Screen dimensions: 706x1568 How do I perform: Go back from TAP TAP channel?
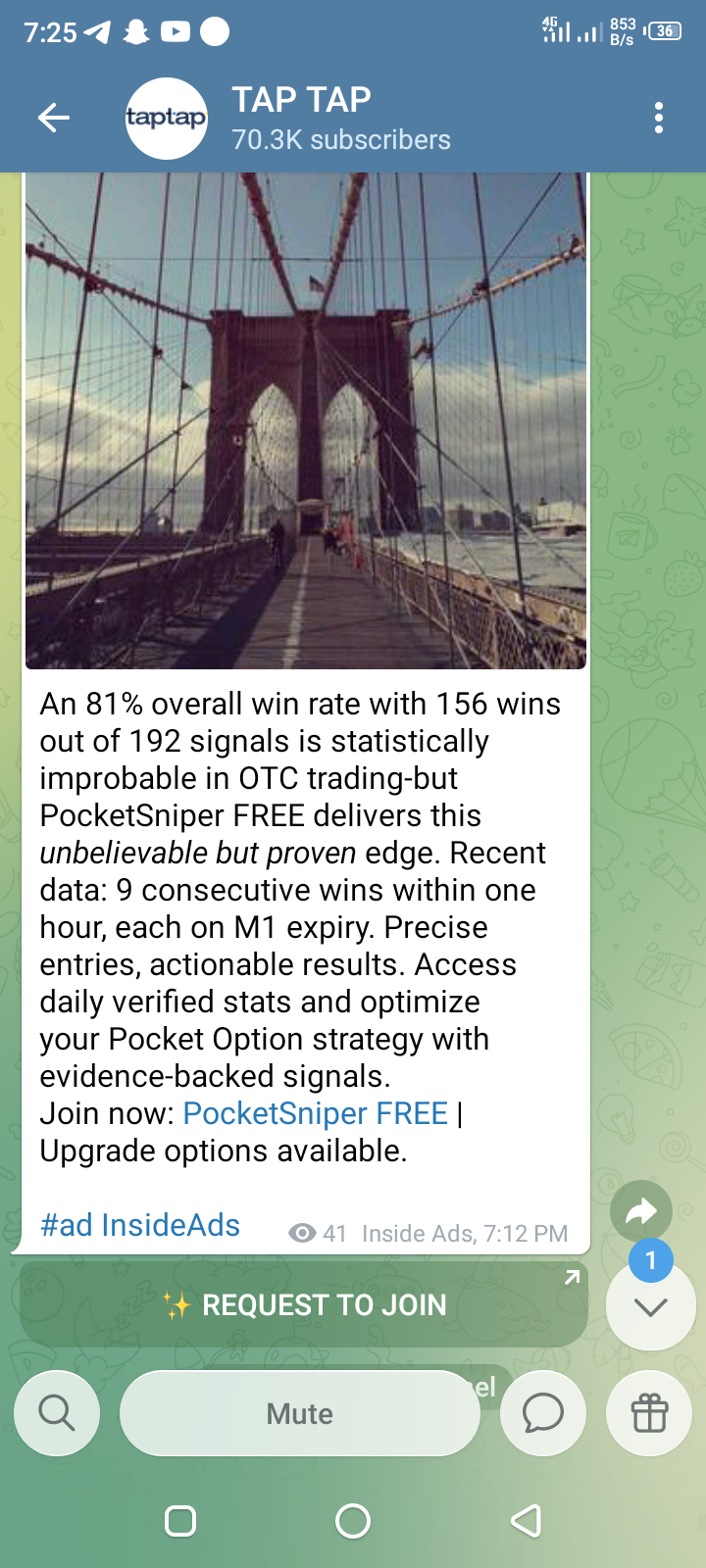click(54, 119)
